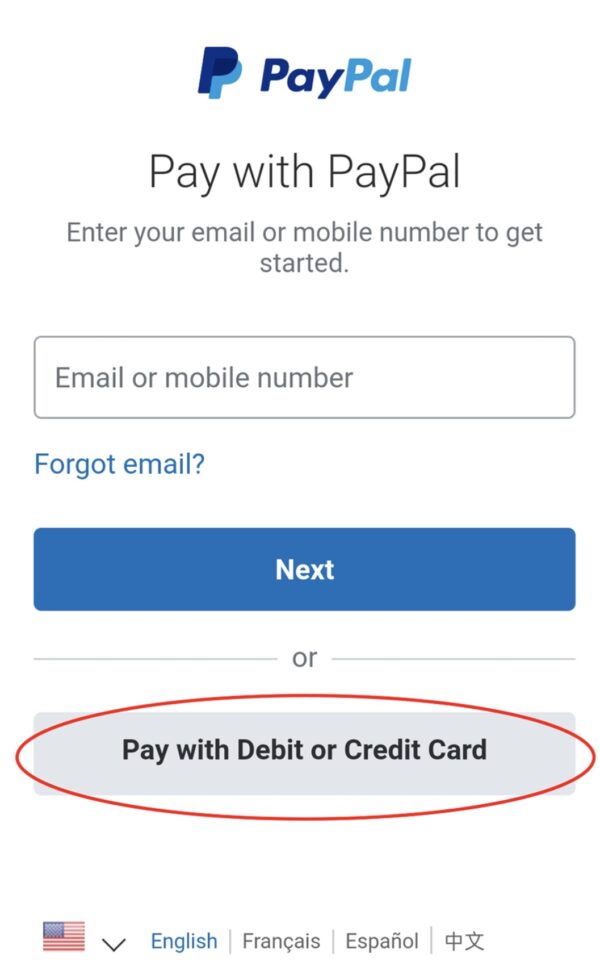Switch language to Français
Viewport: 600px width, 974px height.
coord(281,941)
